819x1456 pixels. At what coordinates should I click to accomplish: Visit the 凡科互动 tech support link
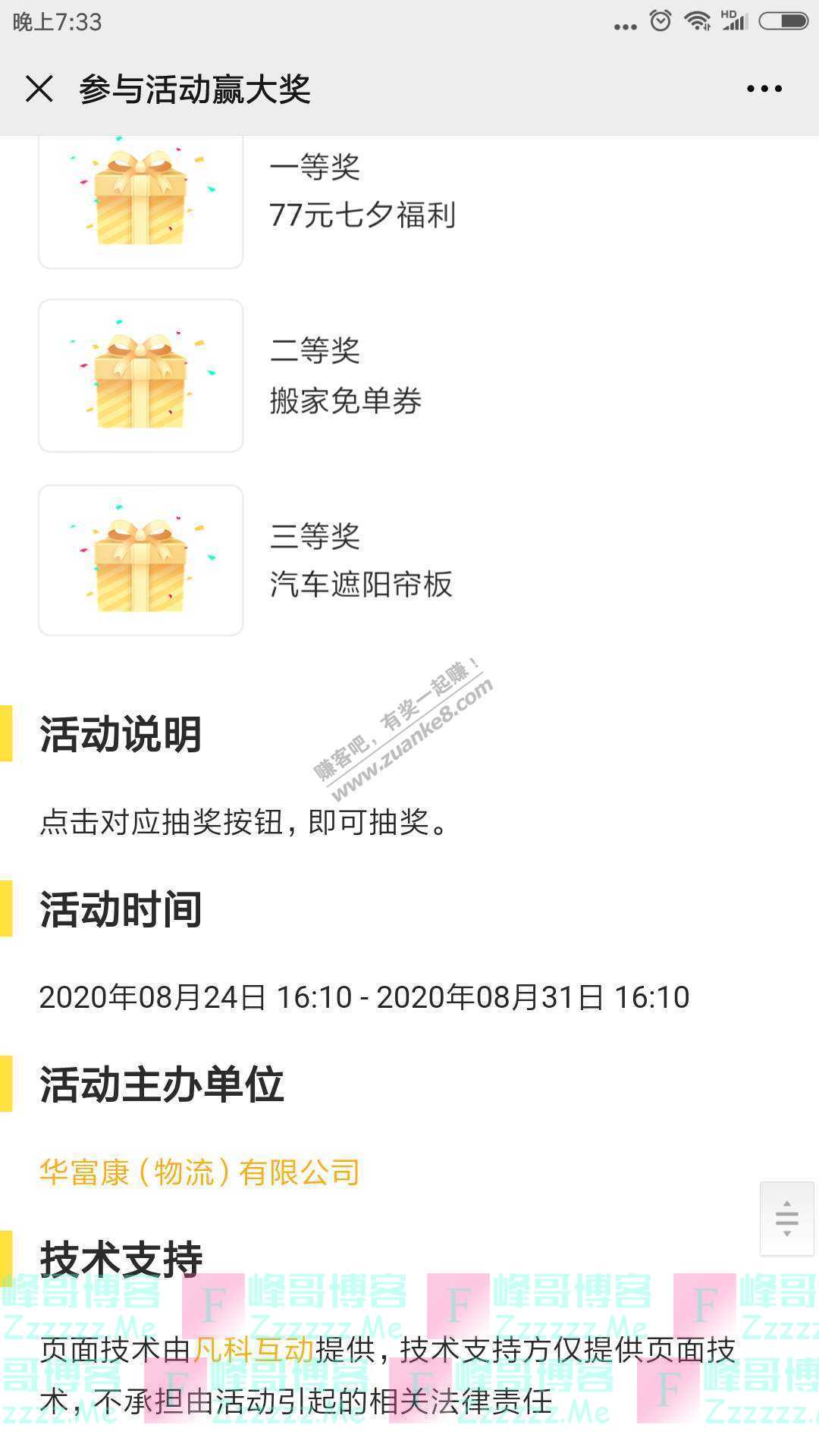[x=254, y=1351]
